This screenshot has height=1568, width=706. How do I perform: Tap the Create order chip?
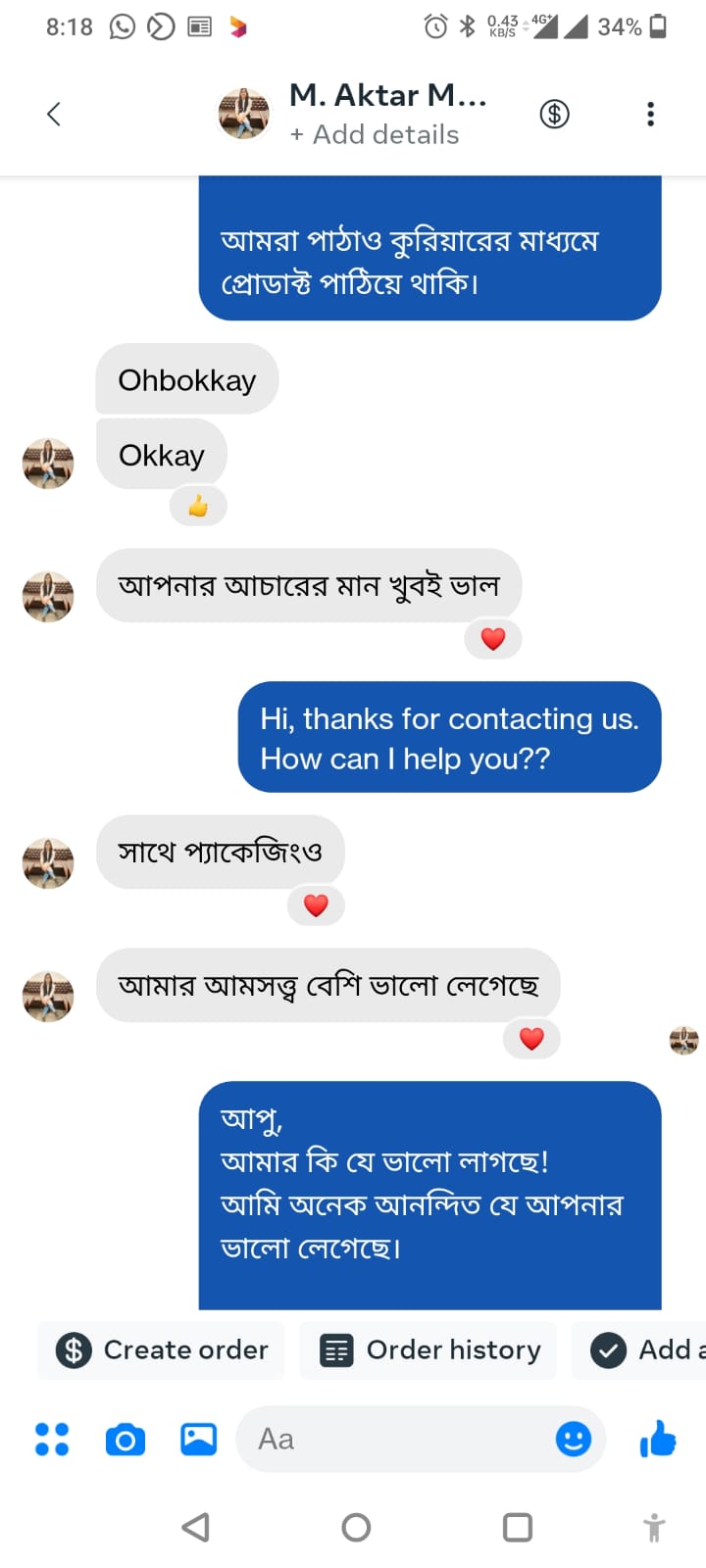click(162, 1350)
